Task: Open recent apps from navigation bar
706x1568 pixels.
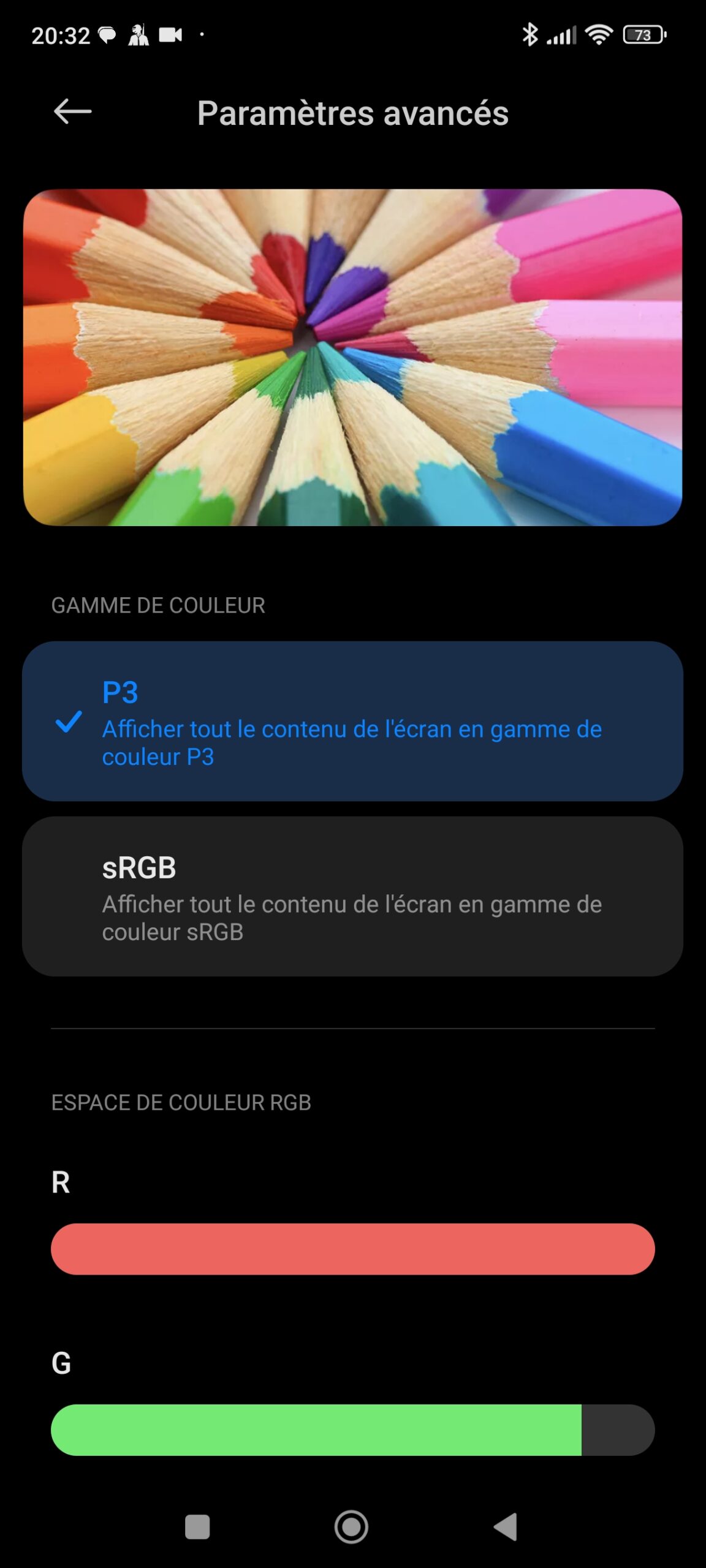Action: point(197,1526)
